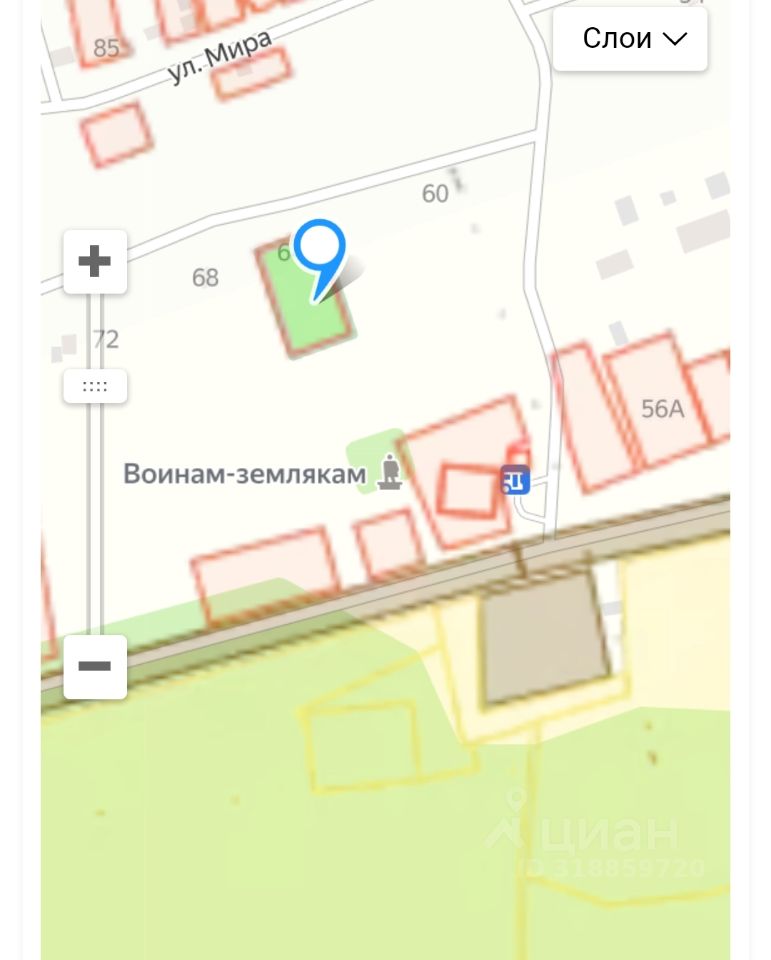Open the bus stop icon on the map

click(x=515, y=481)
